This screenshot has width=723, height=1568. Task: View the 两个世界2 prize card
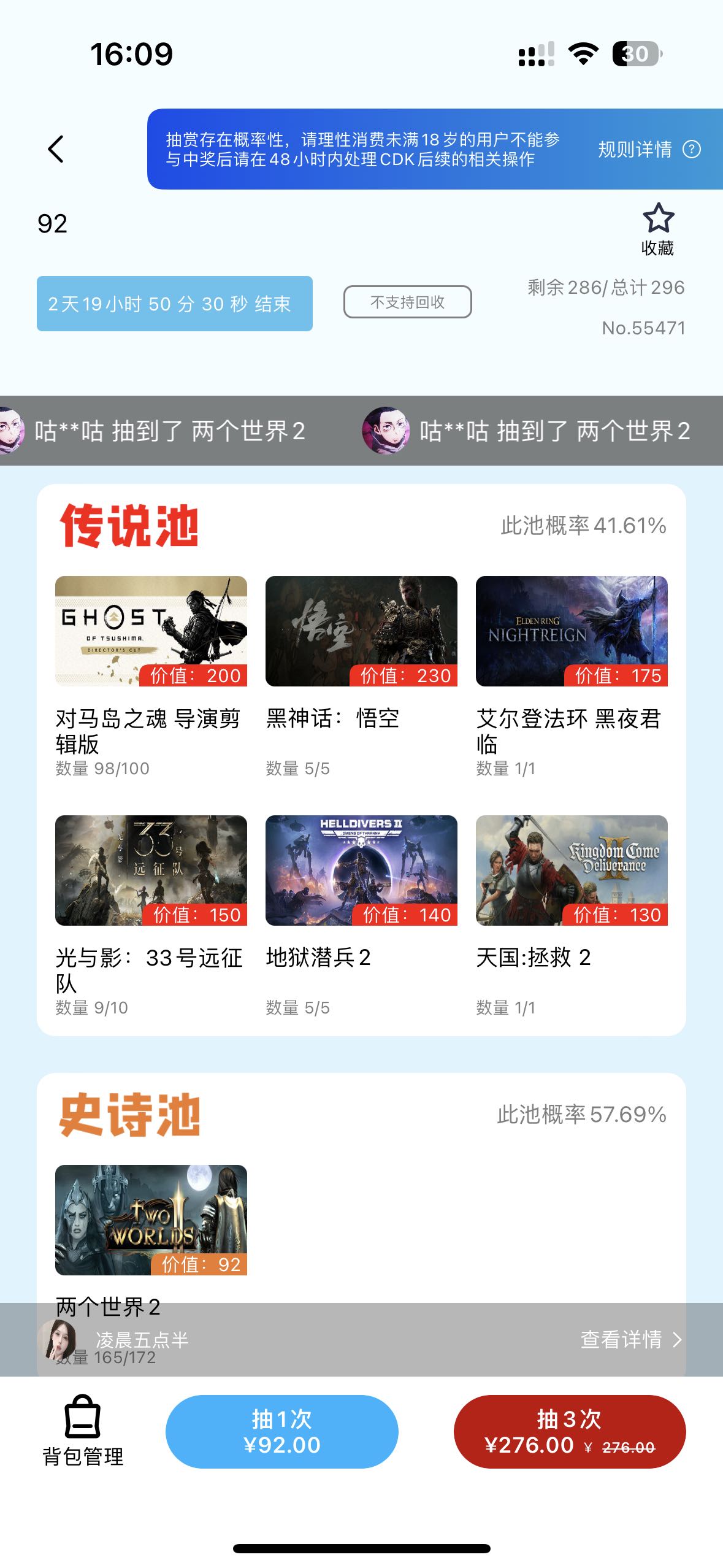click(151, 1220)
